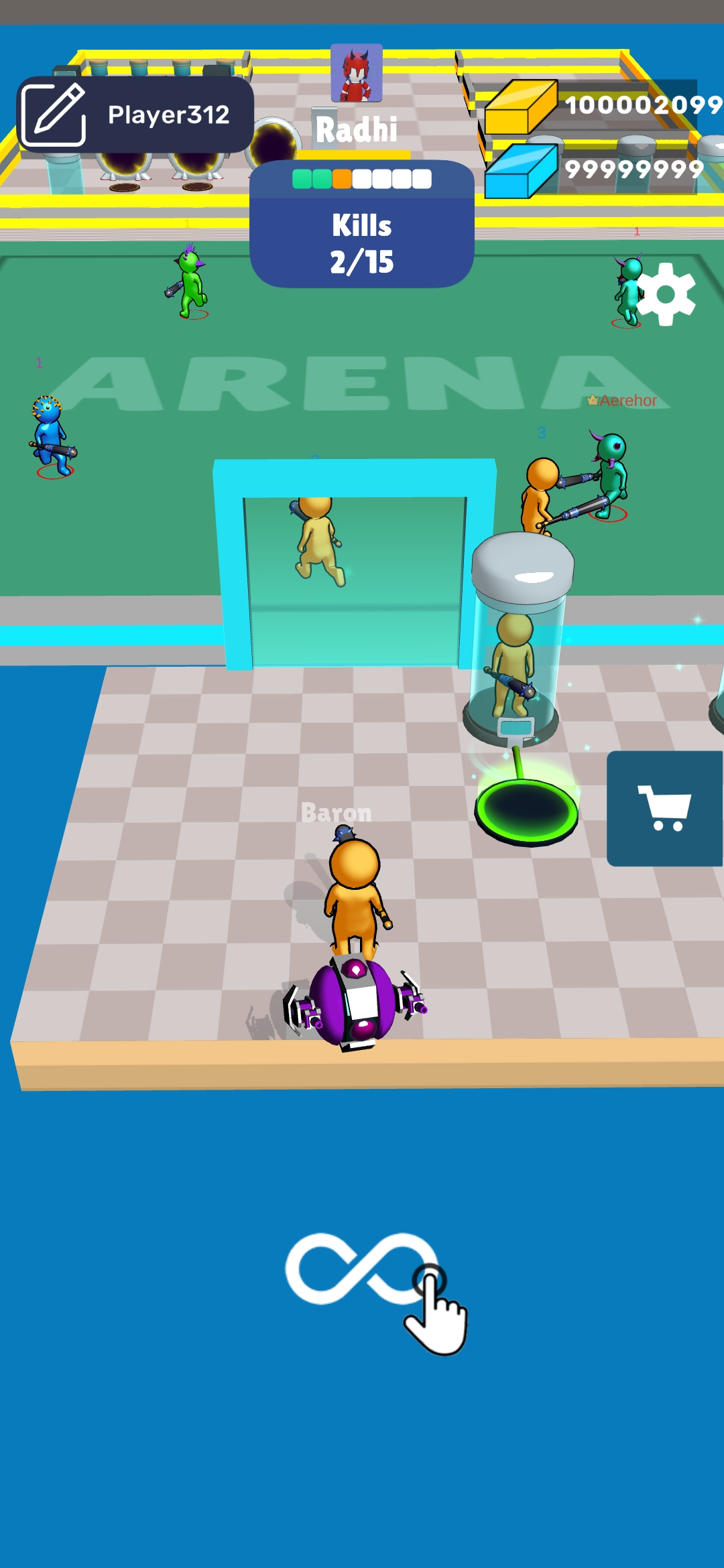724x1568 pixels.
Task: Edit the Player312 name
Action: [x=54, y=115]
